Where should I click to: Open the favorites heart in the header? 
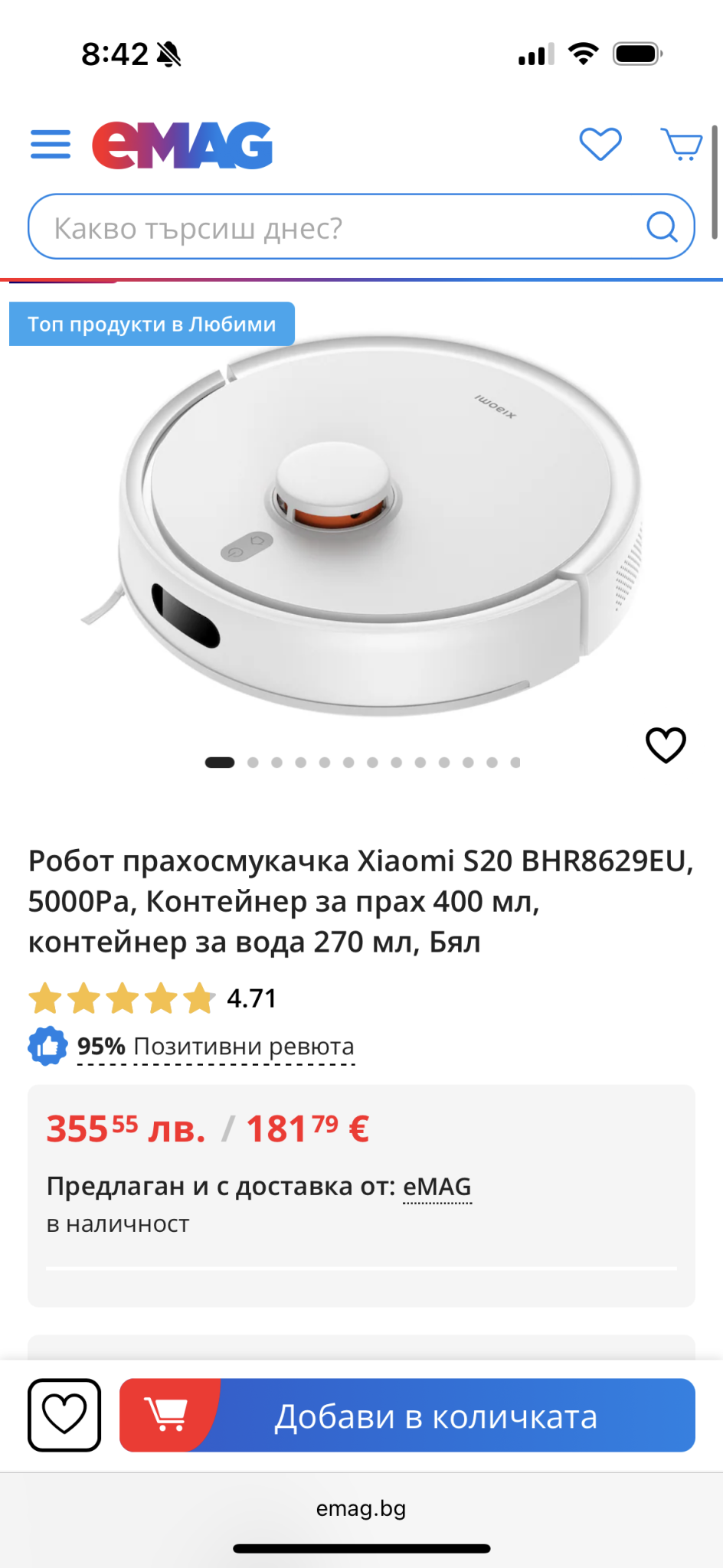point(600,144)
